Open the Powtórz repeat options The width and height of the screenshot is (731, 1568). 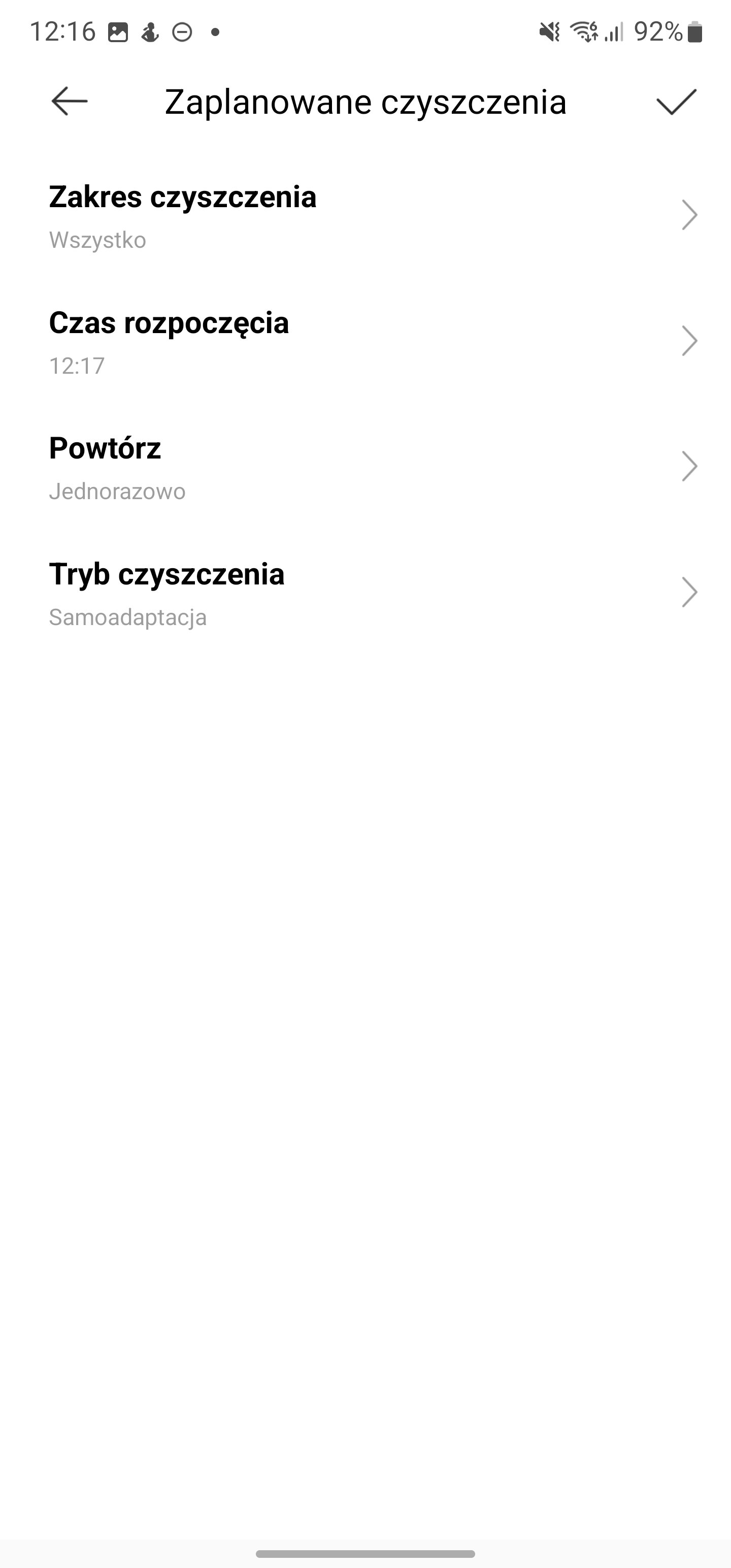coord(365,467)
